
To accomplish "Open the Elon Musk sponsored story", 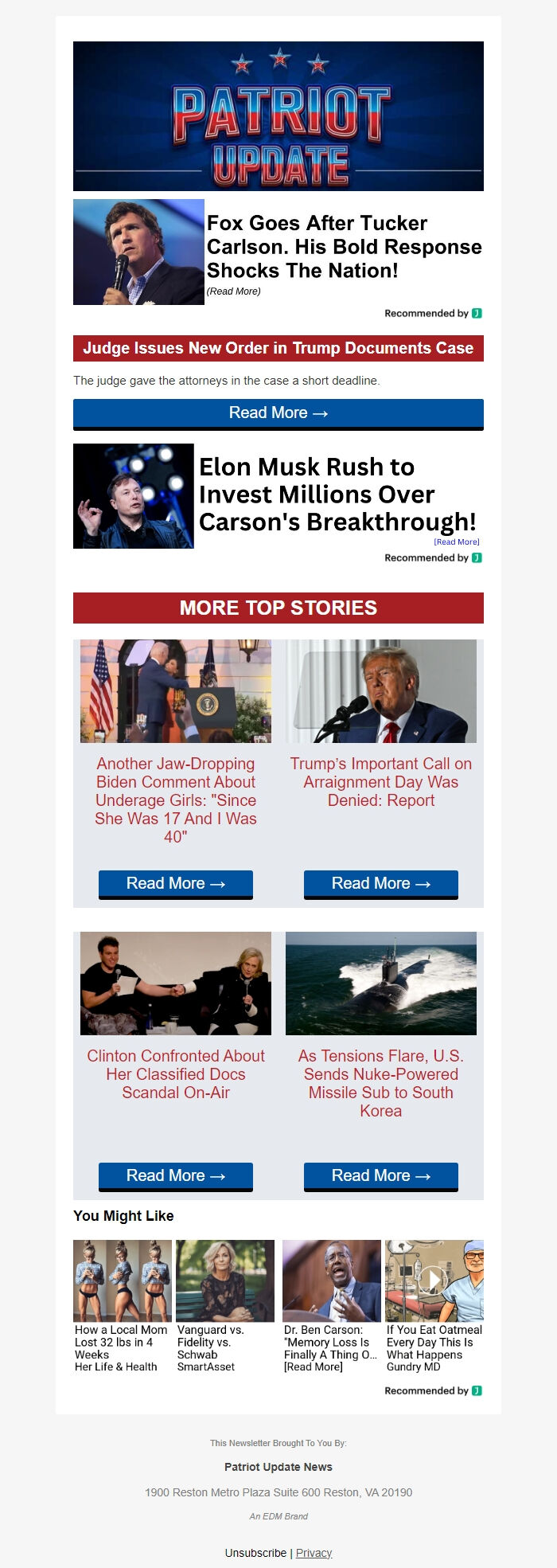I will [x=337, y=494].
